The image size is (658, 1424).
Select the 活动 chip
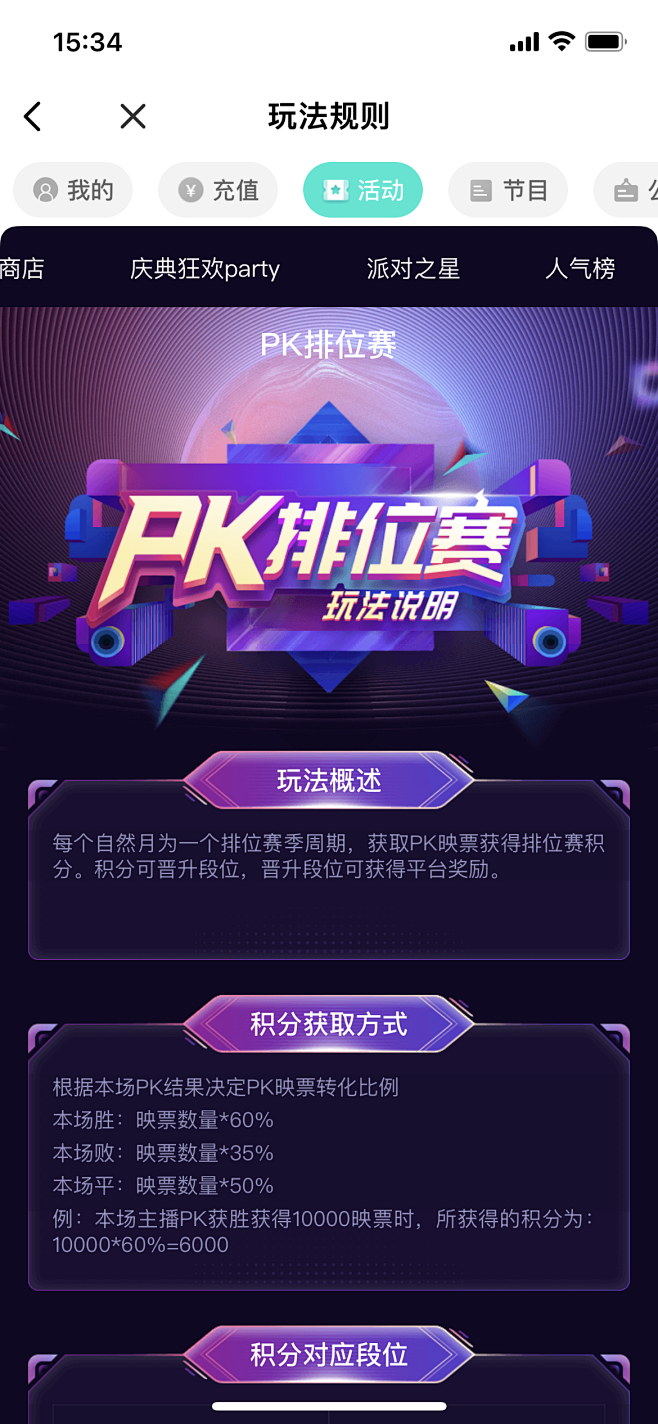(x=363, y=190)
